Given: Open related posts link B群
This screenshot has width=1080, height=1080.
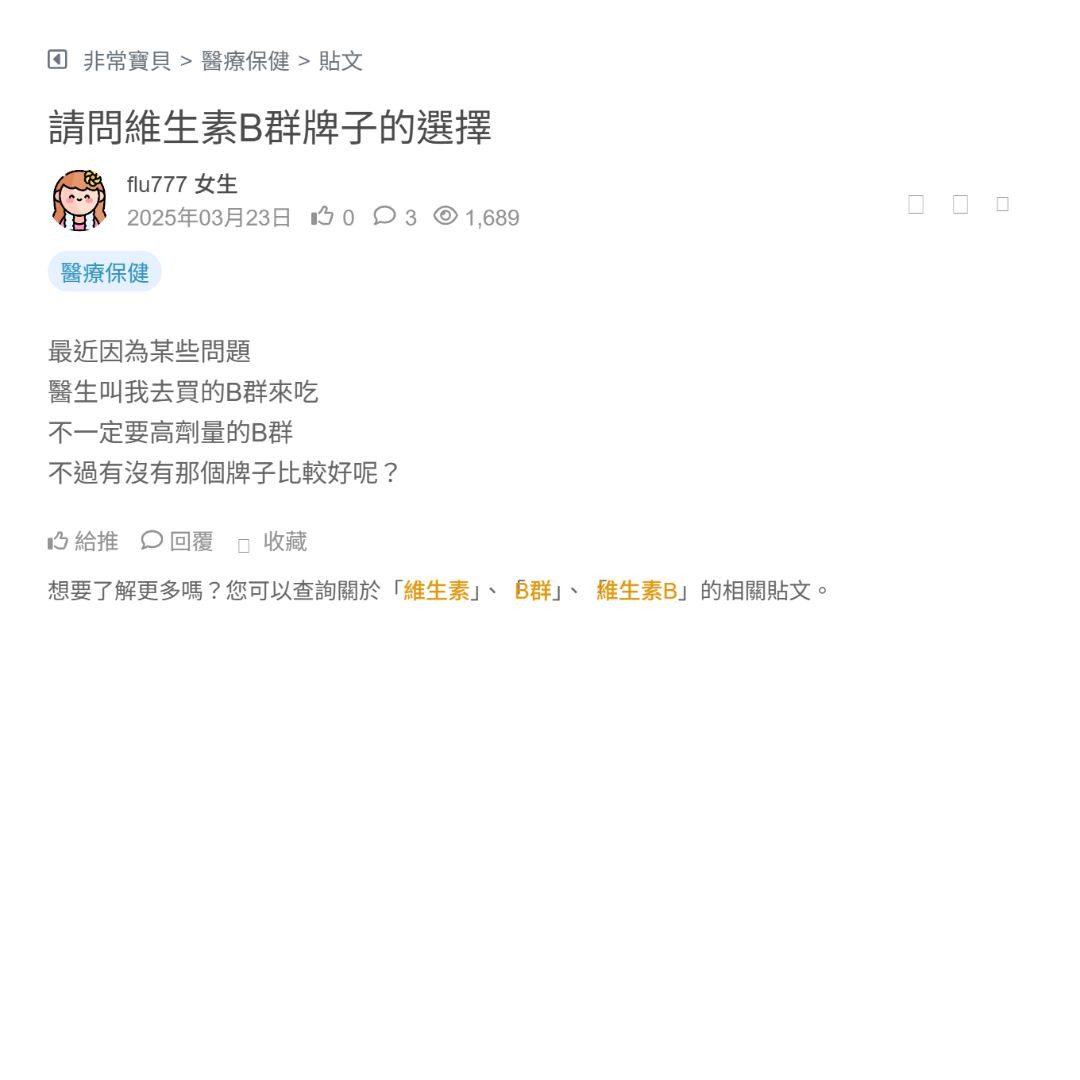Looking at the screenshot, I should (x=534, y=590).
